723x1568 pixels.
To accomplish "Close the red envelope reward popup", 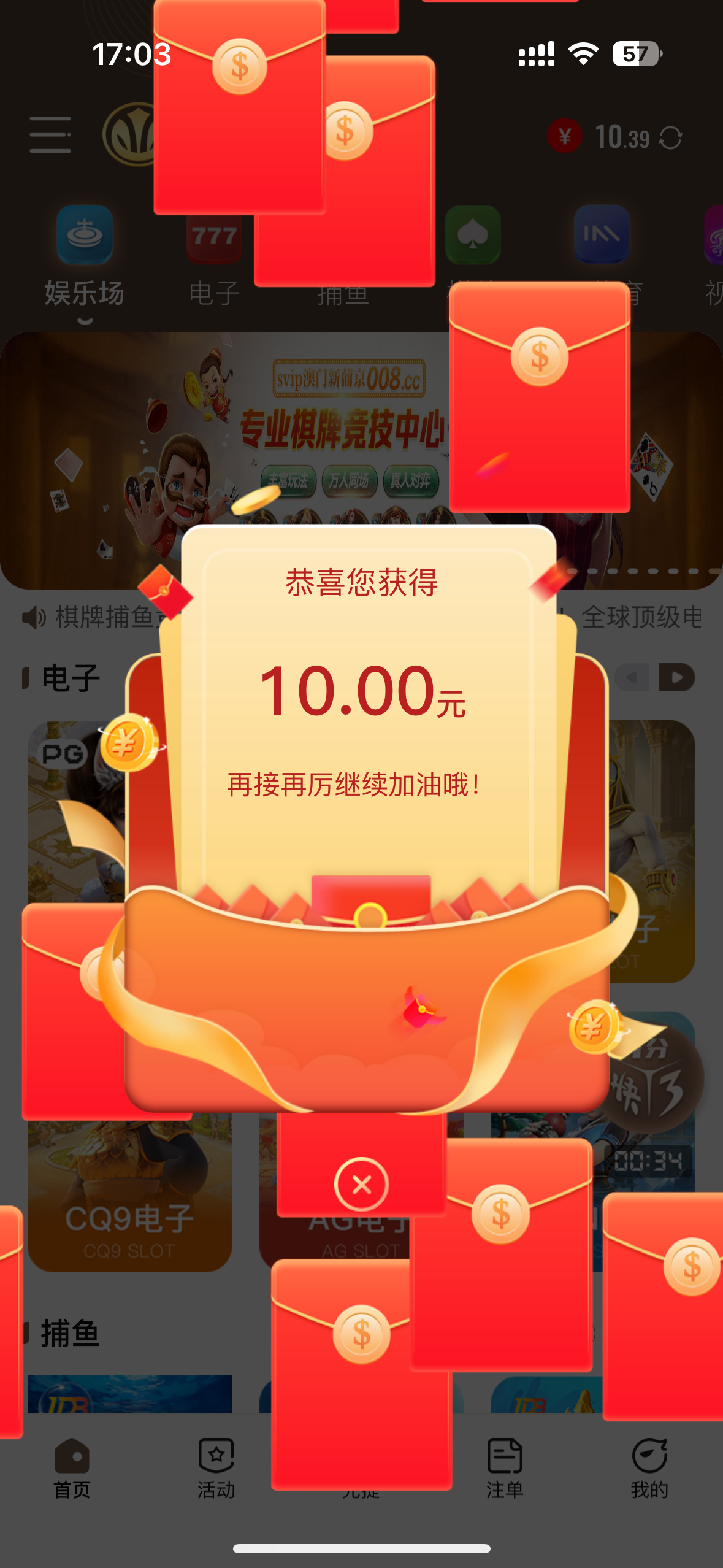I will pos(361,1184).
